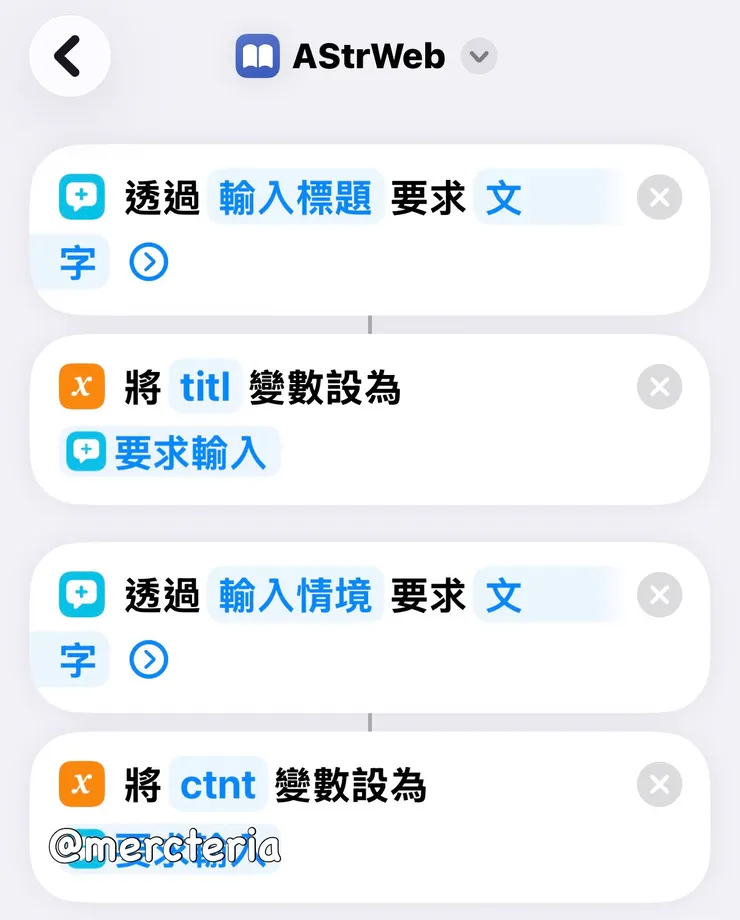Viewport: 740px width, 920px height.
Task: Remove the 輸入情境 ask text action
Action: [x=659, y=594]
